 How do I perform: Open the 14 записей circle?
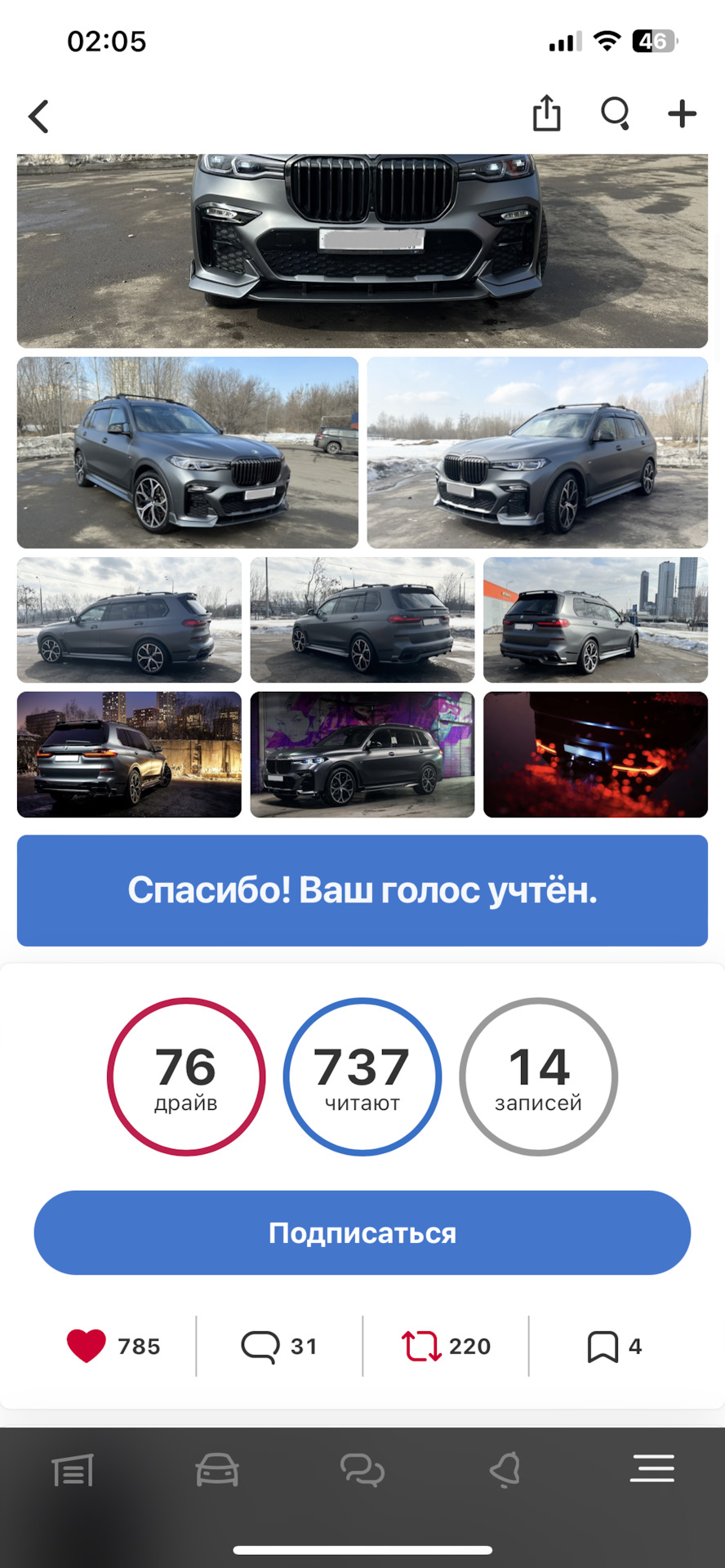pyautogui.click(x=538, y=1076)
